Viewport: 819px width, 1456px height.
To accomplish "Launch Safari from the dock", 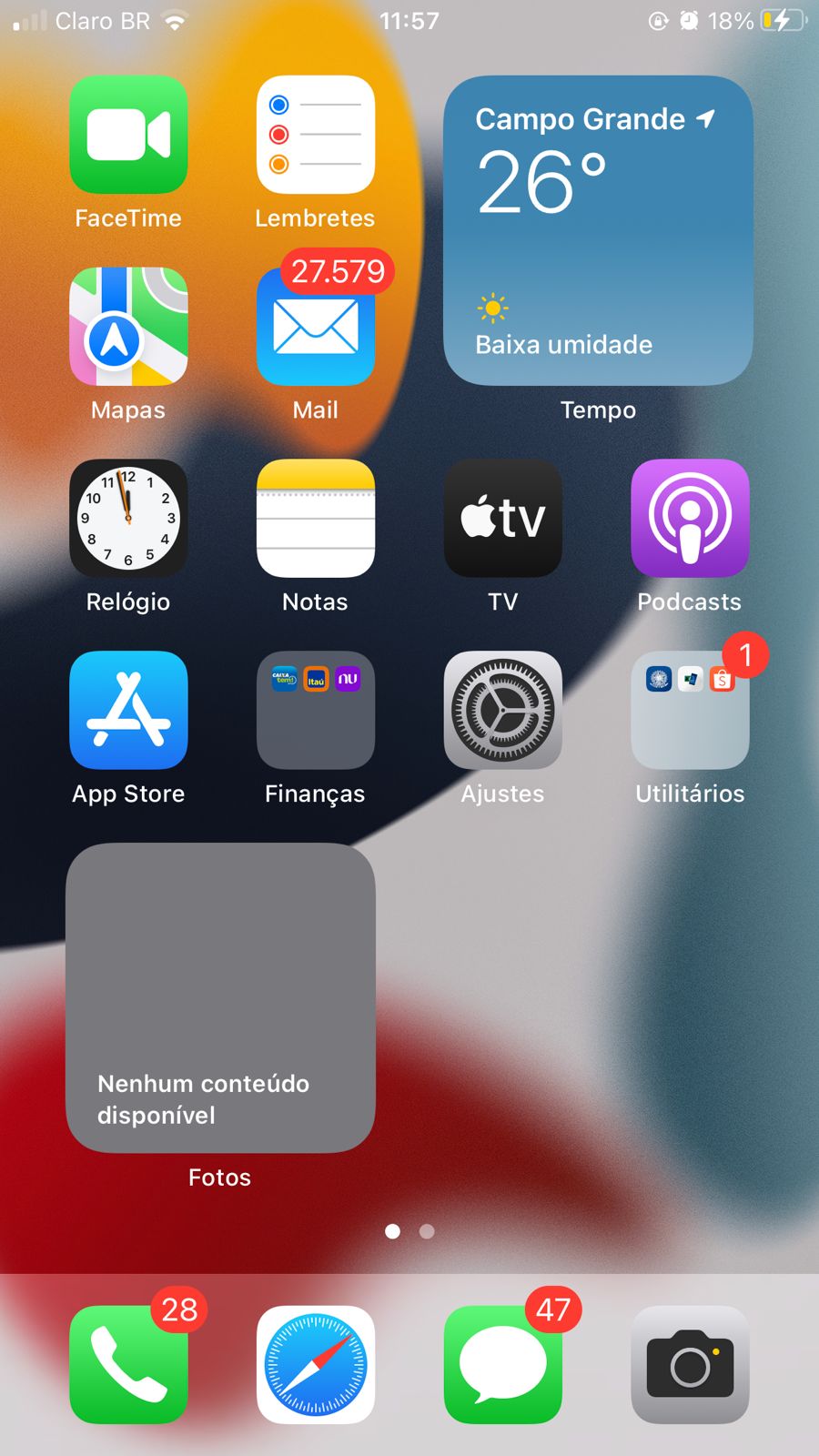I will click(x=315, y=1364).
